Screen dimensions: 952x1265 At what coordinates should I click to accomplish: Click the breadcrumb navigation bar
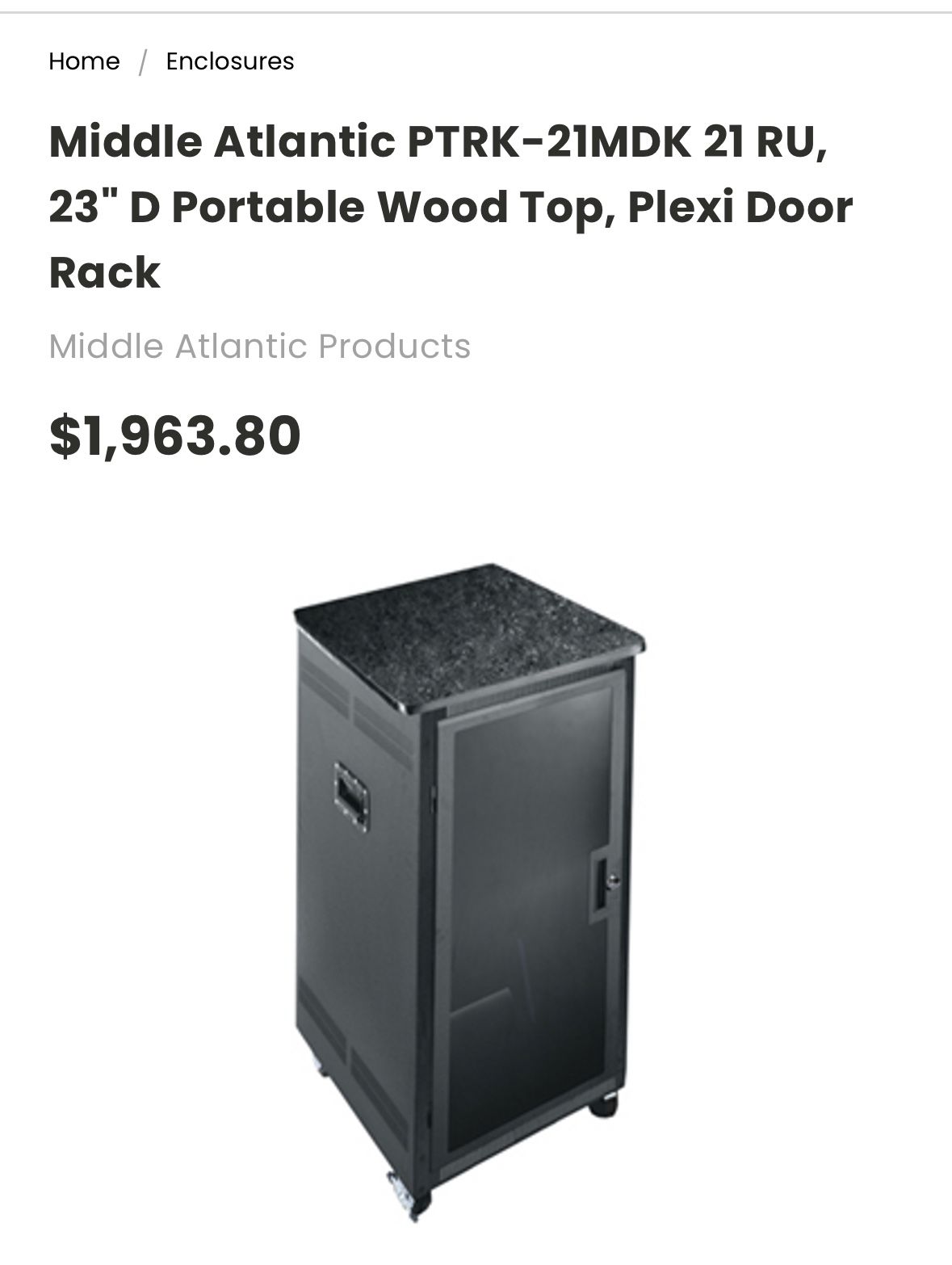[172, 61]
